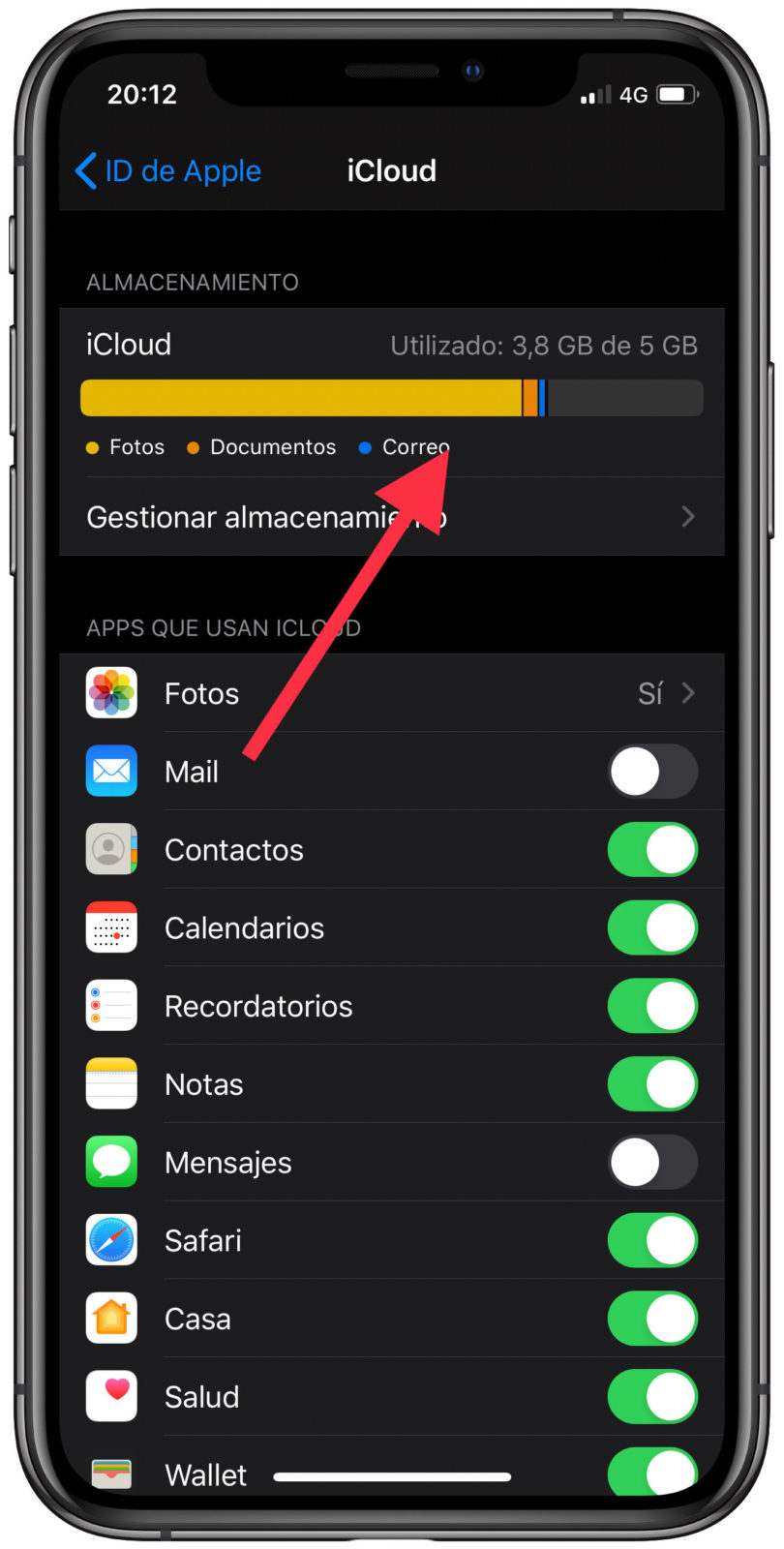Disable Safari iCloud sync

(651, 1240)
